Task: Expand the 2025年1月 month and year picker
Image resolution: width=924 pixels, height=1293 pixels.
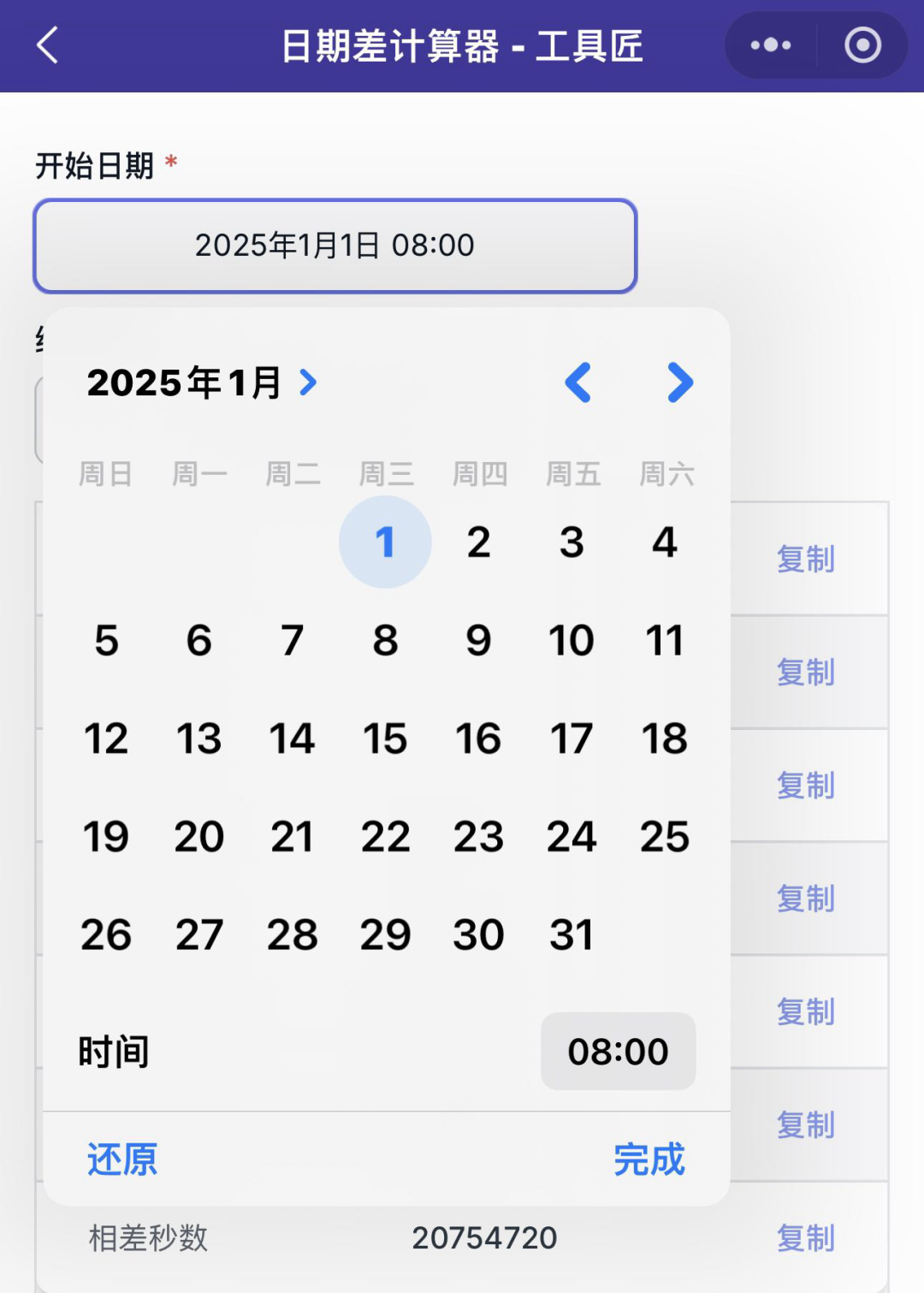Action: pos(202,383)
